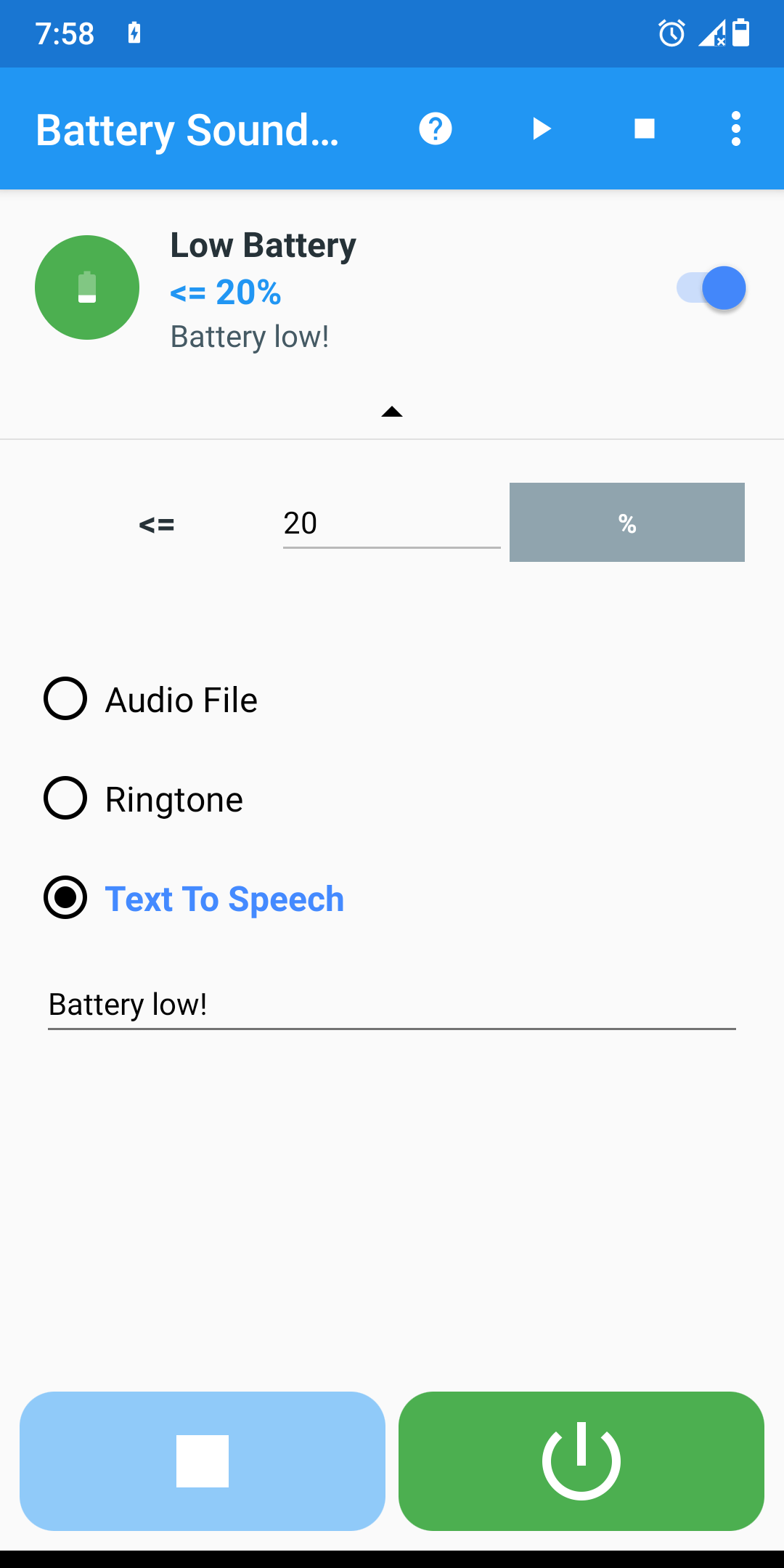Select the Ringtone option
The image size is (784, 1568).
click(x=144, y=799)
